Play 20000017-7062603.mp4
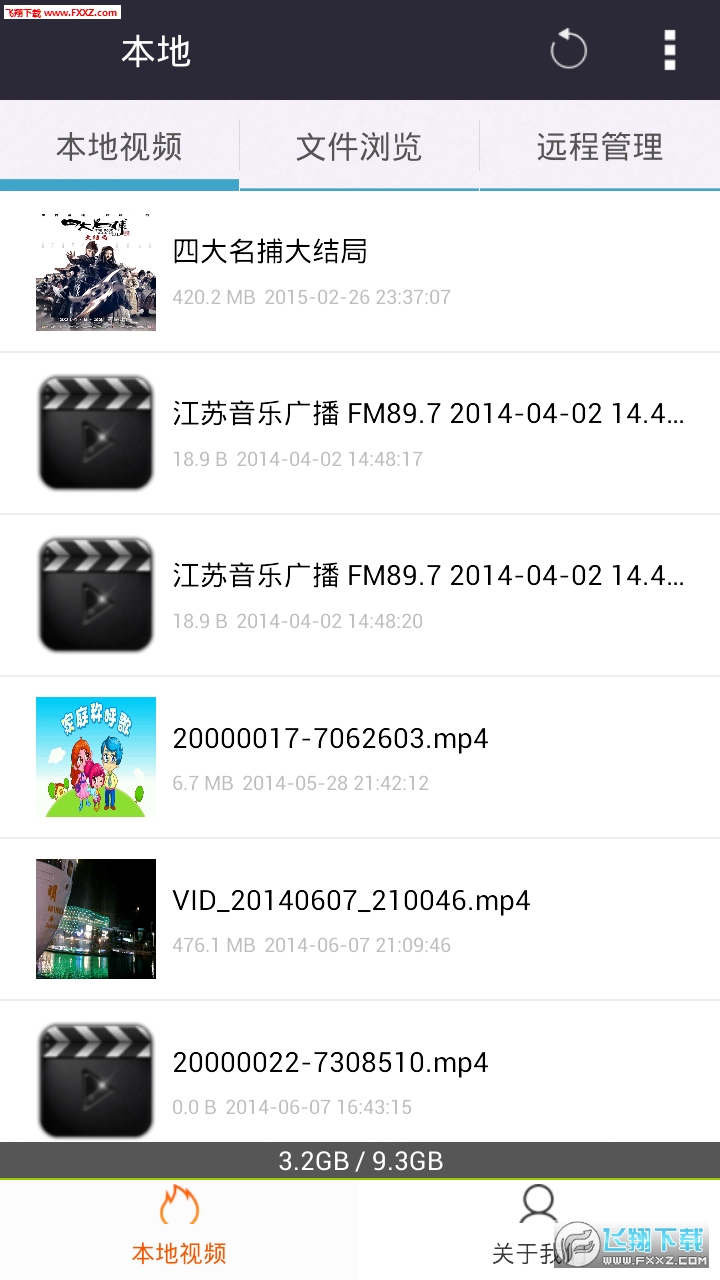Viewport: 720px width, 1280px height. (360, 757)
